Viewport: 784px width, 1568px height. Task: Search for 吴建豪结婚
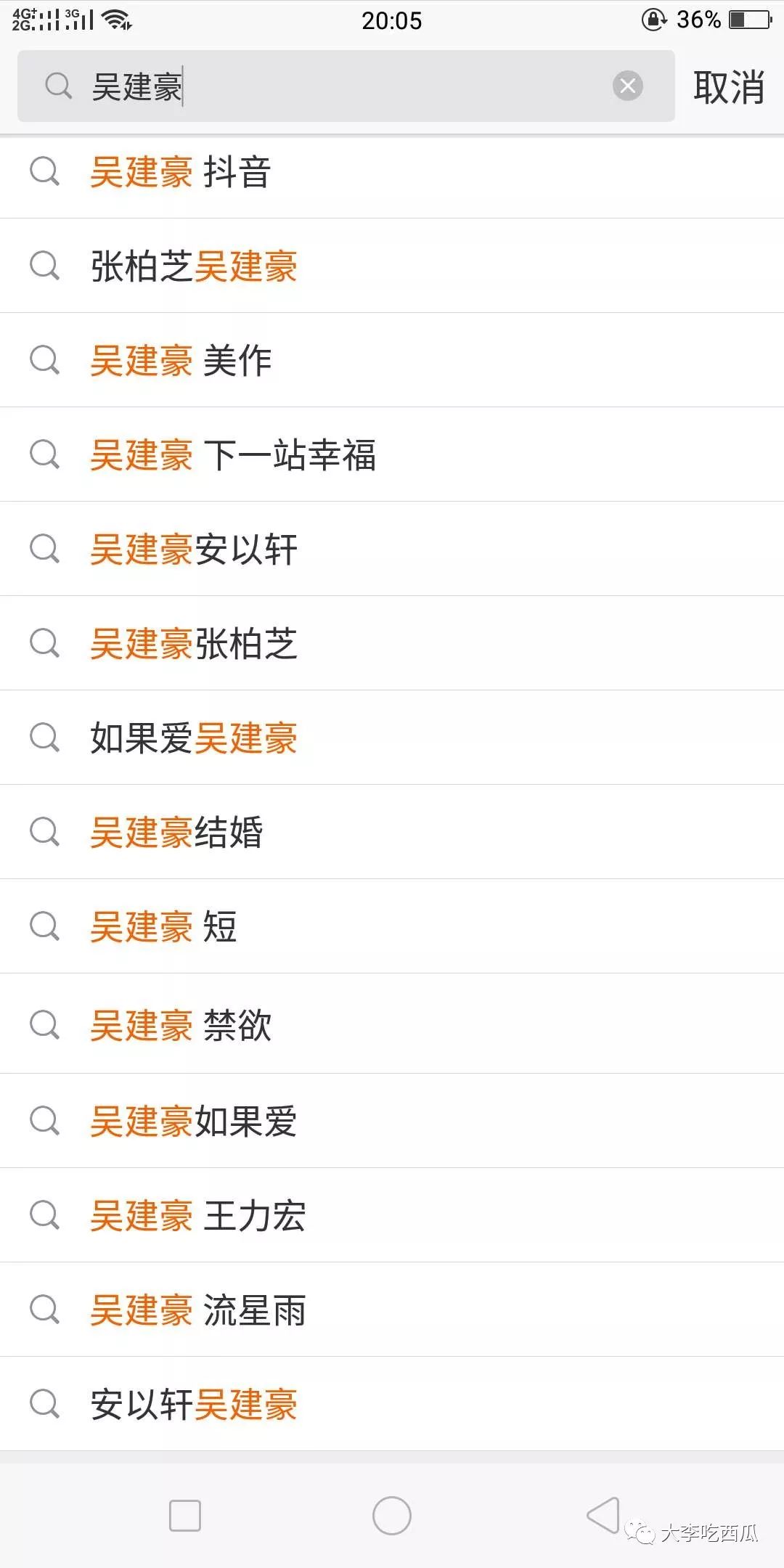click(x=392, y=832)
